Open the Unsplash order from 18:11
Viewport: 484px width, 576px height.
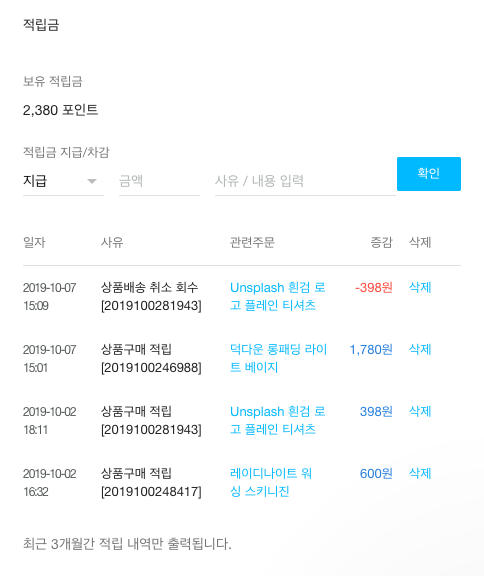(278, 420)
